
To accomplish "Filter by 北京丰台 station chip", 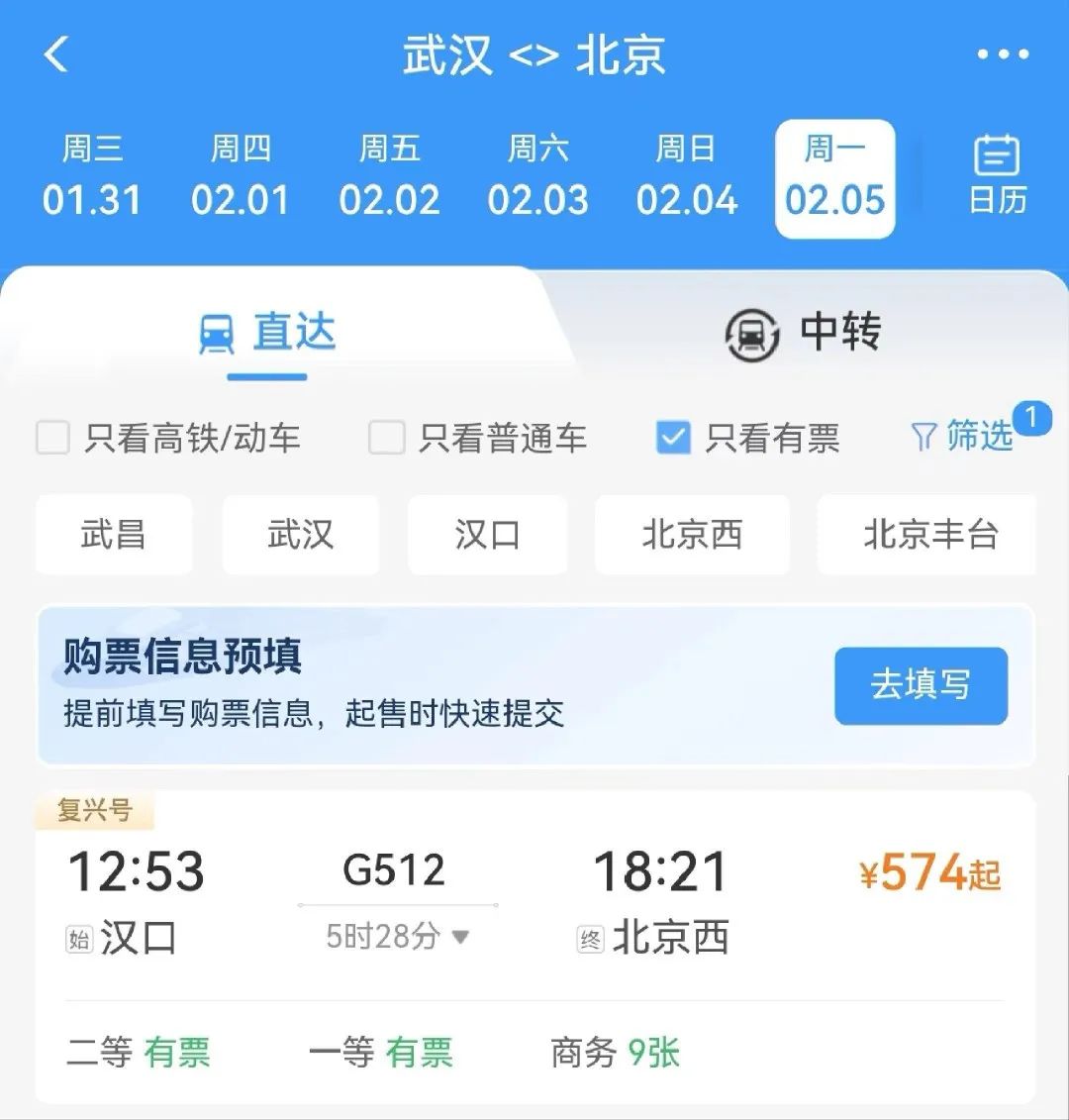I will pos(928,535).
